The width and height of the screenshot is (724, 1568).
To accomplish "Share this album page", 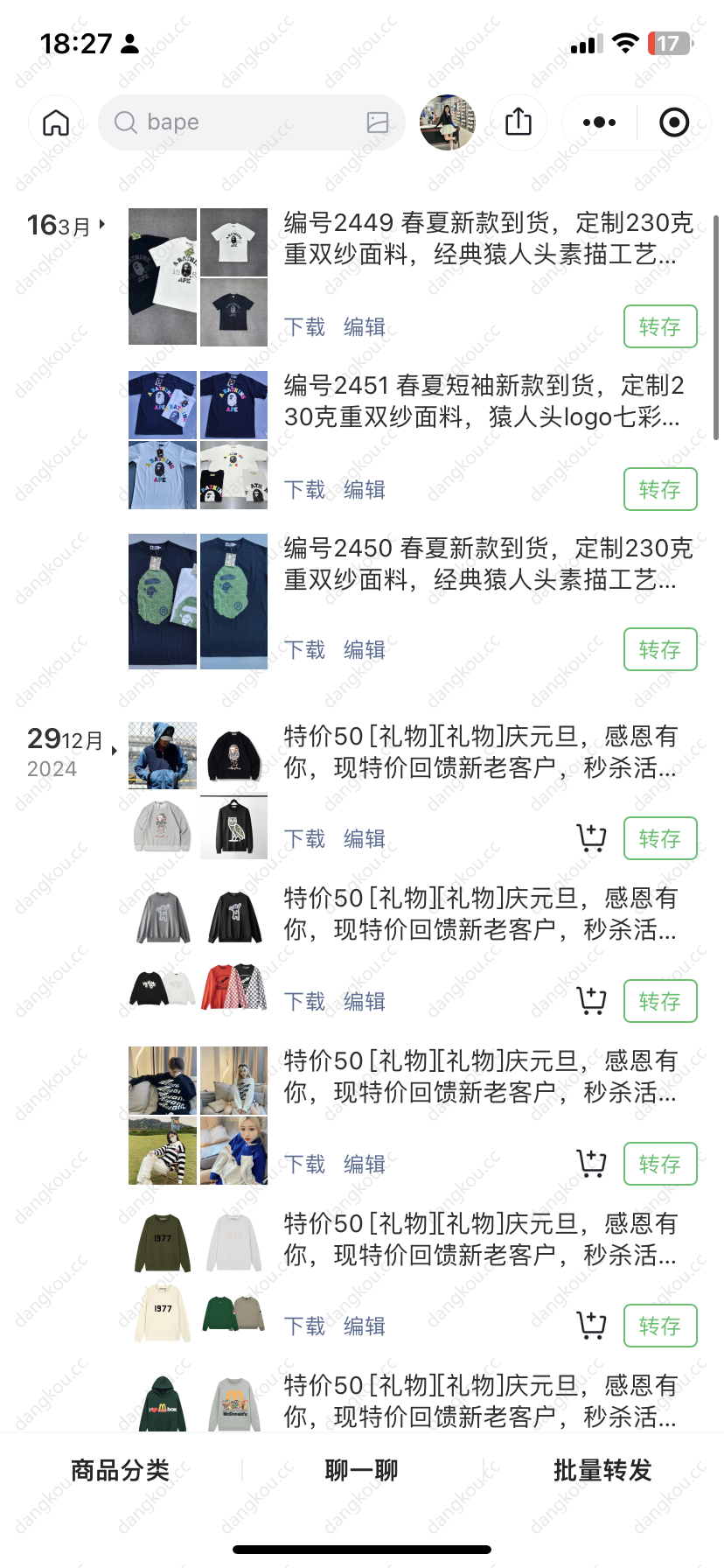I will point(519,122).
